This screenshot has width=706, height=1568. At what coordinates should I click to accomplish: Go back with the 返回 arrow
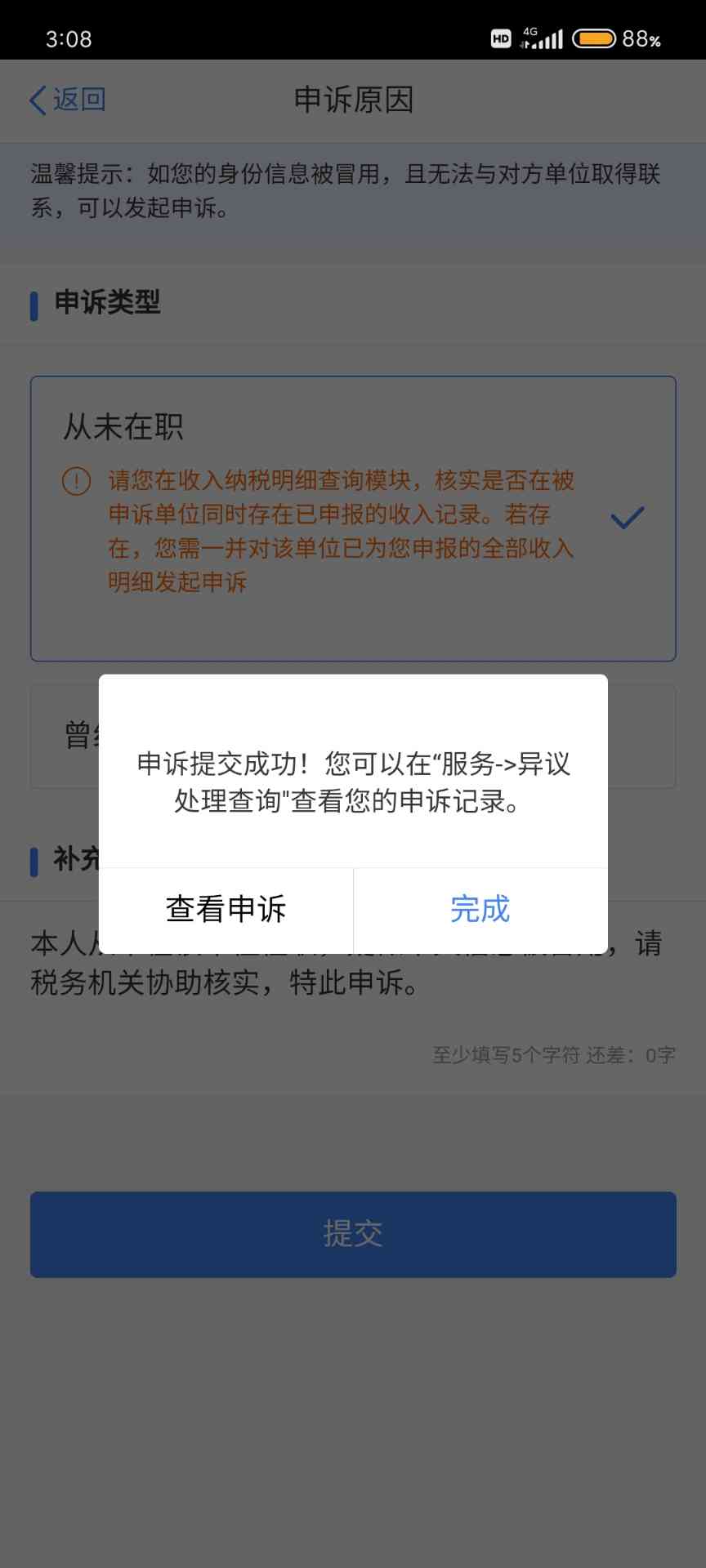click(68, 100)
